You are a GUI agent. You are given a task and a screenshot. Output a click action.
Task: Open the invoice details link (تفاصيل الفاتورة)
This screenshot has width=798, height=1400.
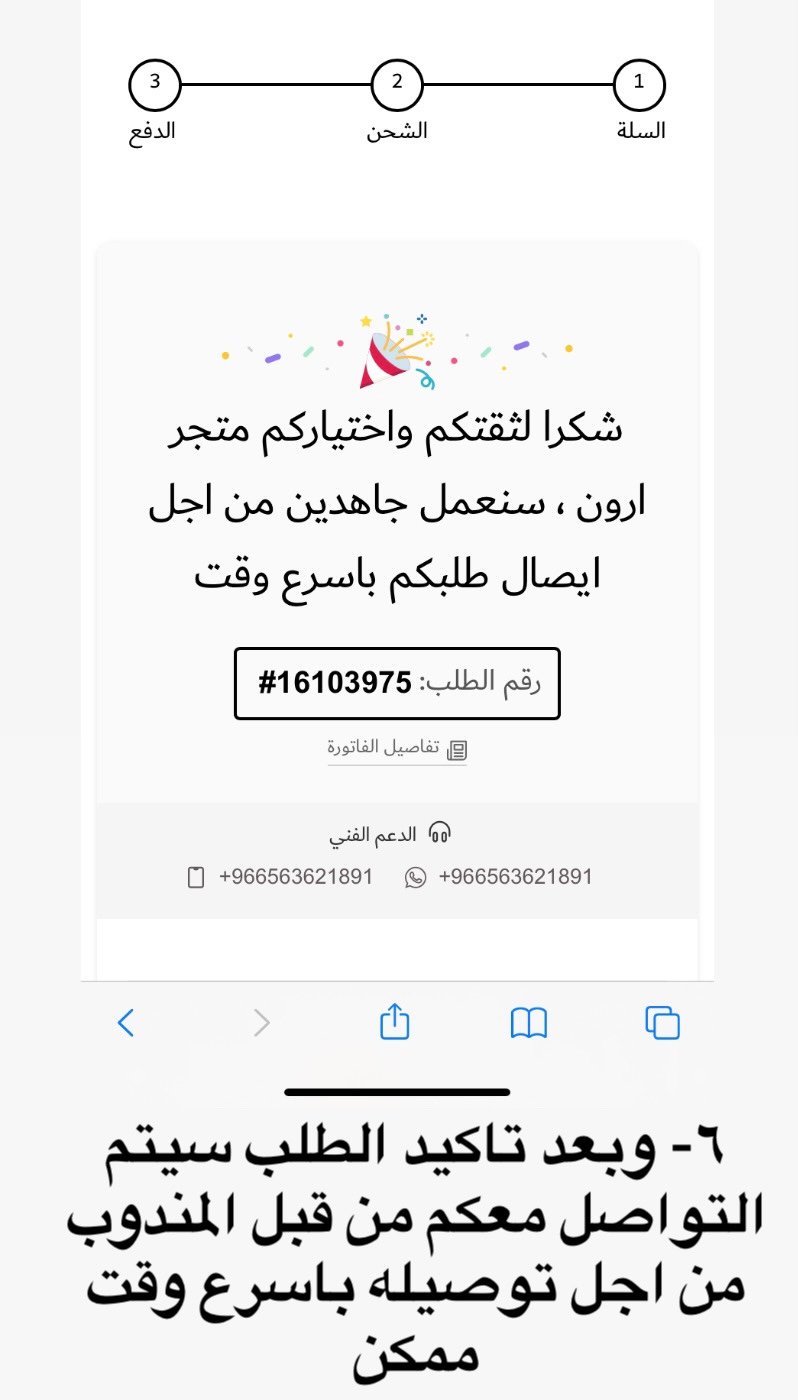point(397,749)
